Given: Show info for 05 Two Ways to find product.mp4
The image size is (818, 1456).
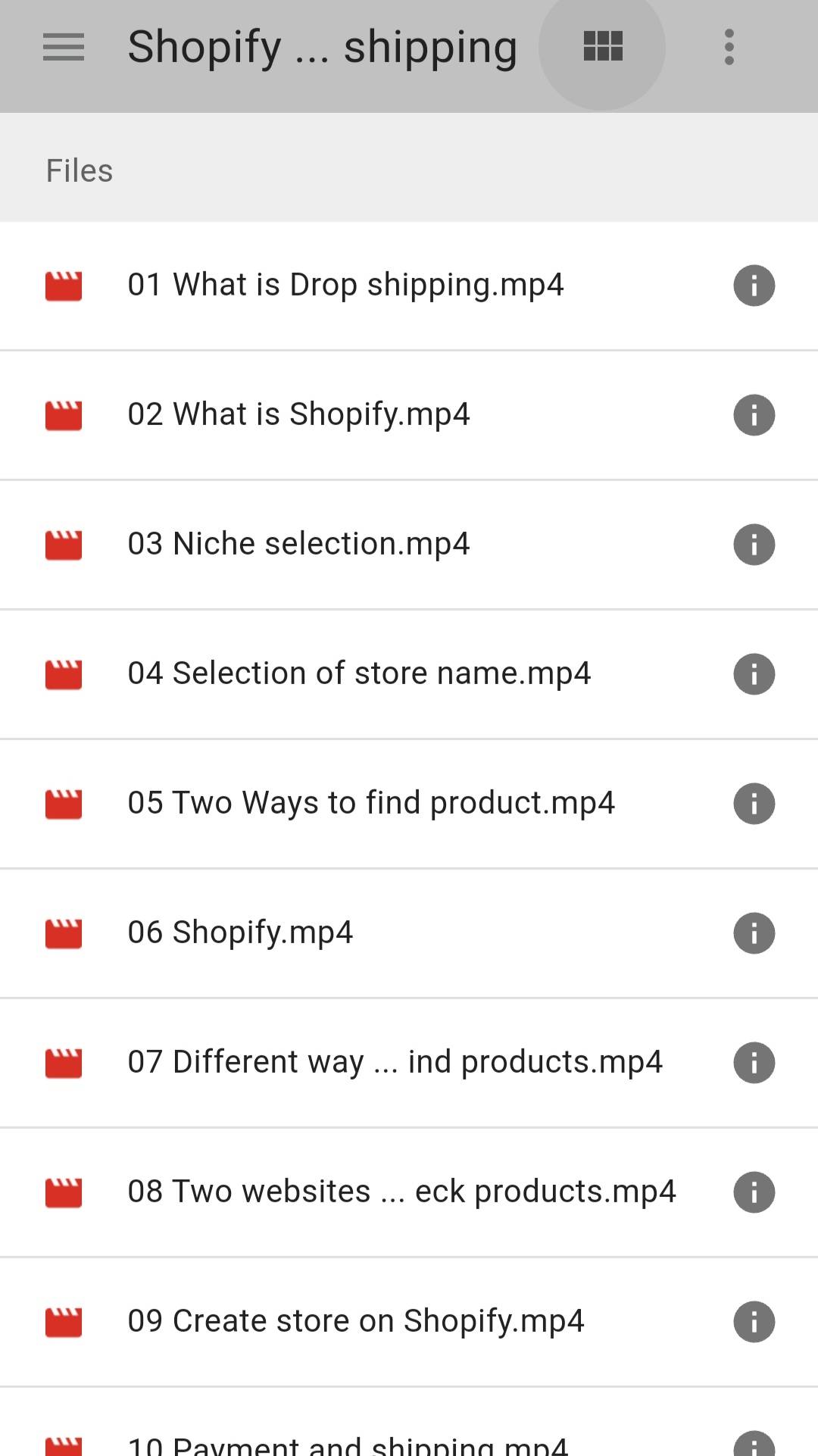Looking at the screenshot, I should click(x=754, y=804).
